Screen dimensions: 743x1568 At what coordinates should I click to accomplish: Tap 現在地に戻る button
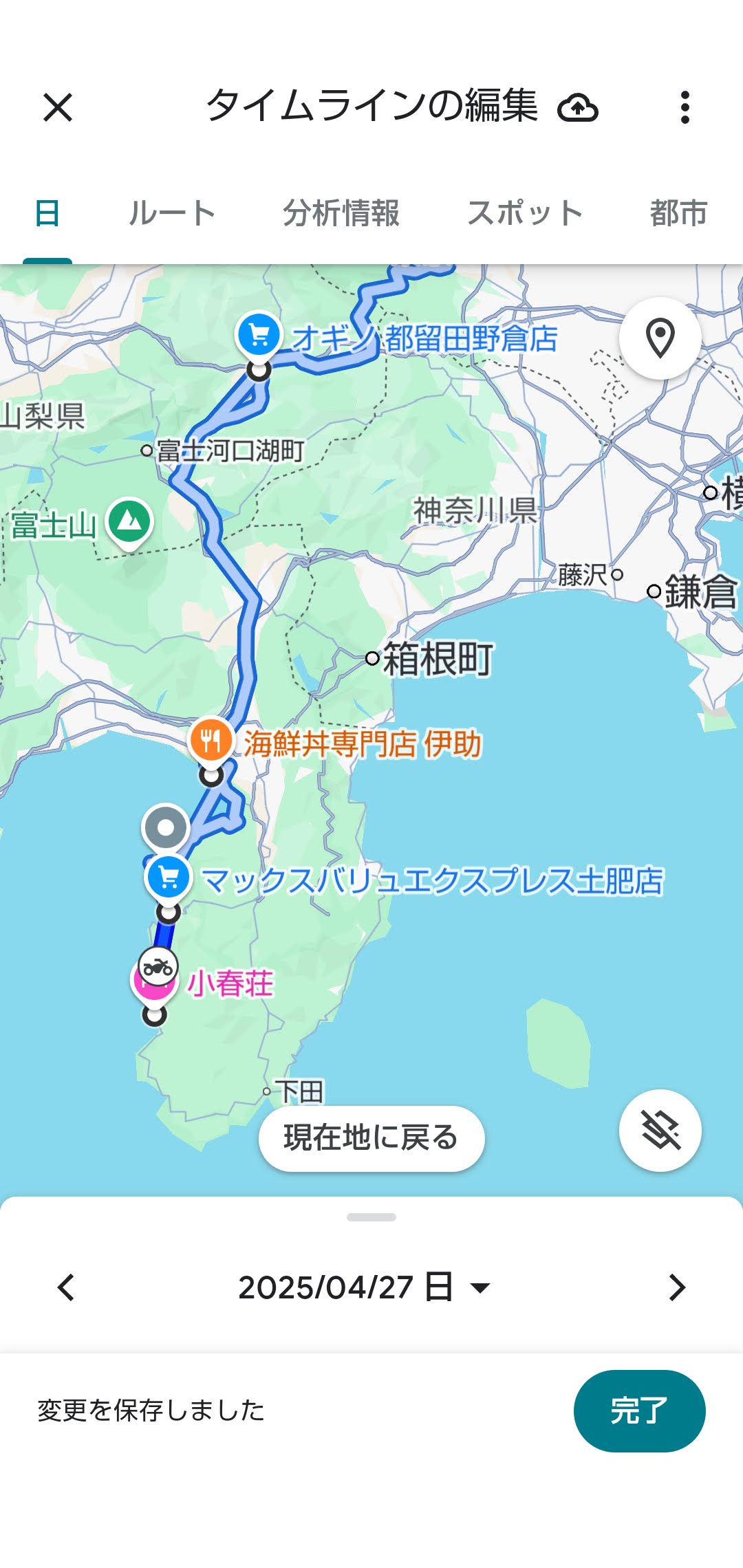(371, 1138)
